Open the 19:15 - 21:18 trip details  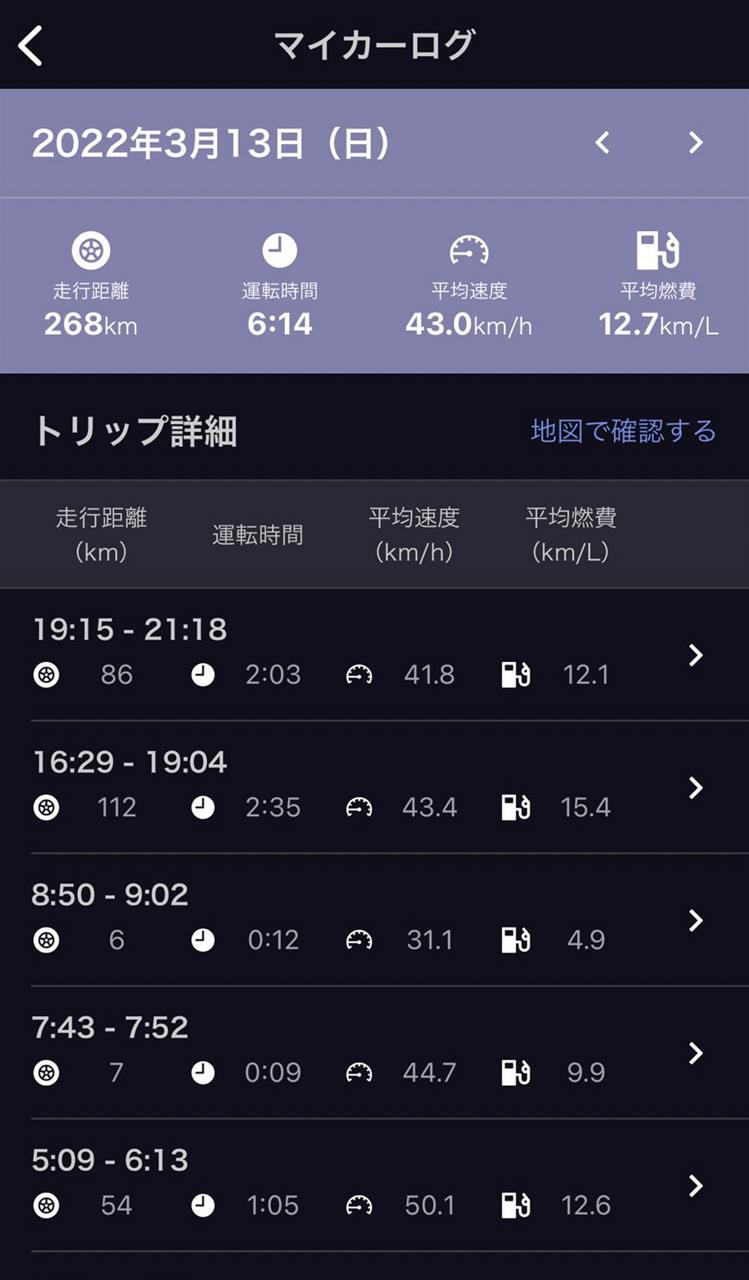coord(374,654)
